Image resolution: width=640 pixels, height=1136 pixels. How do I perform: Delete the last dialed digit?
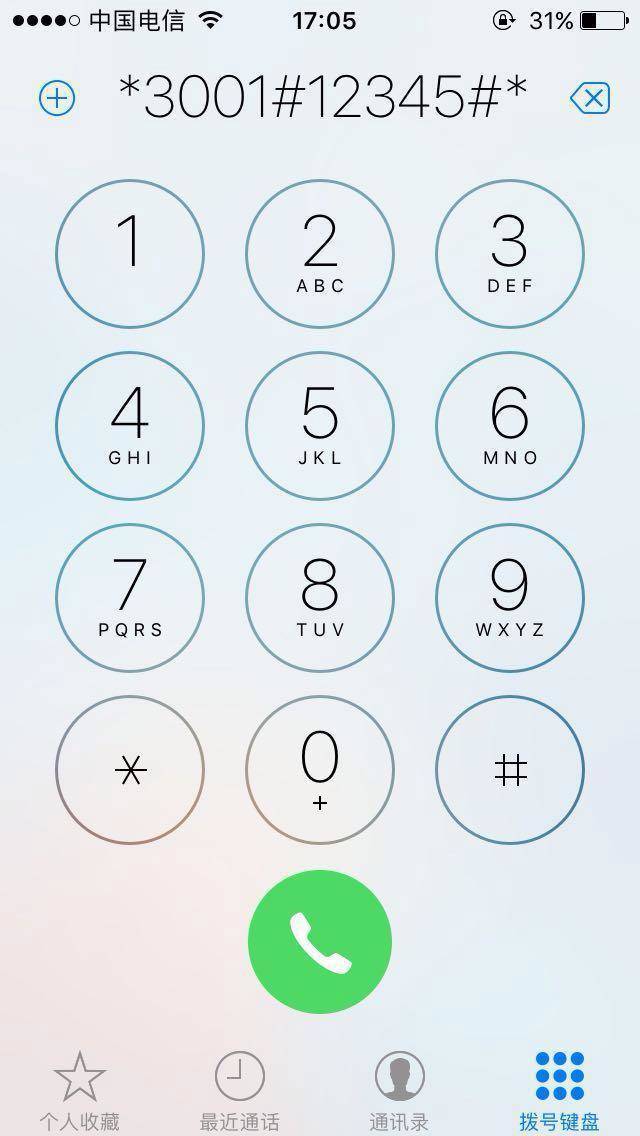590,98
